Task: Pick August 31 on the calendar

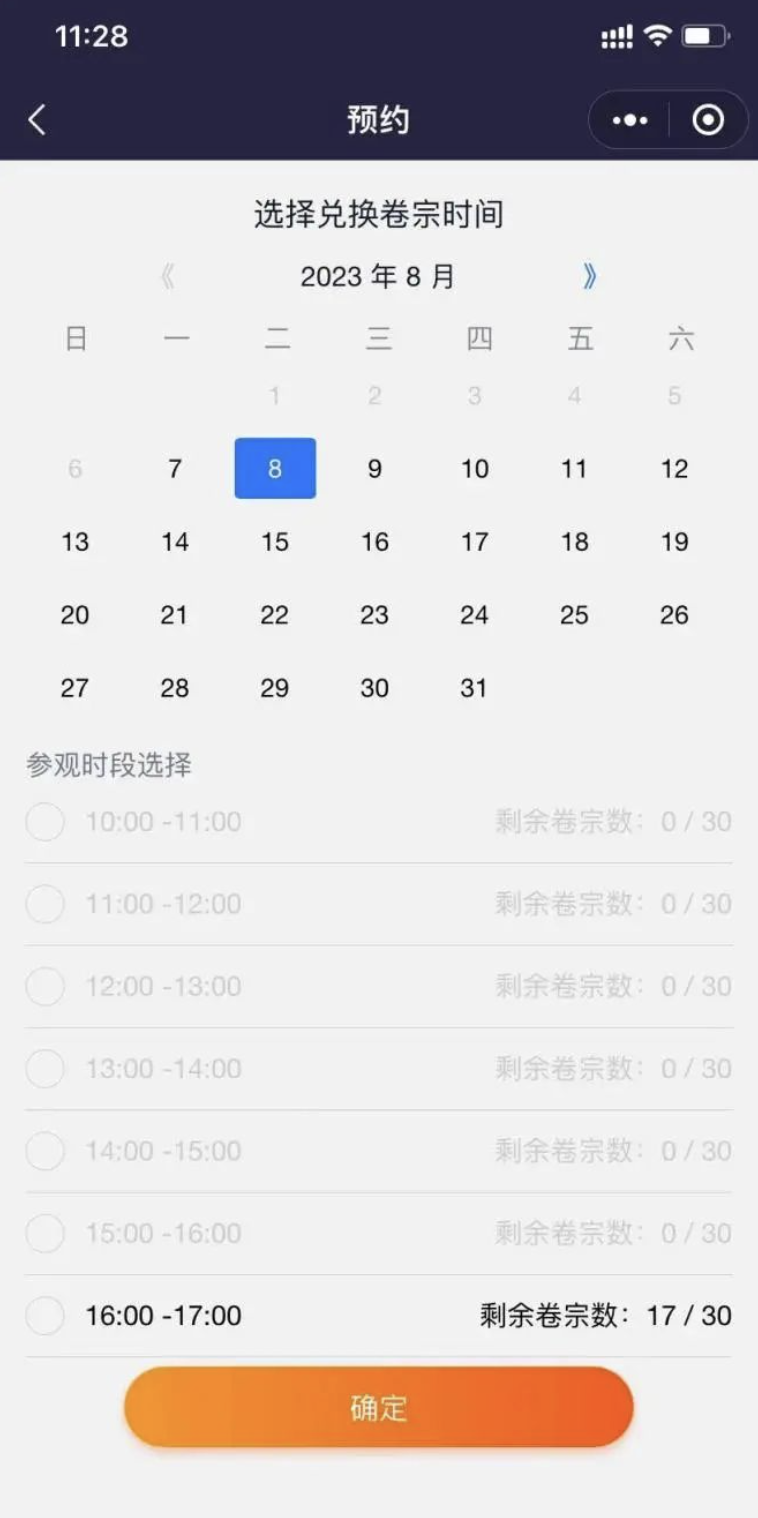Action: click(x=474, y=688)
